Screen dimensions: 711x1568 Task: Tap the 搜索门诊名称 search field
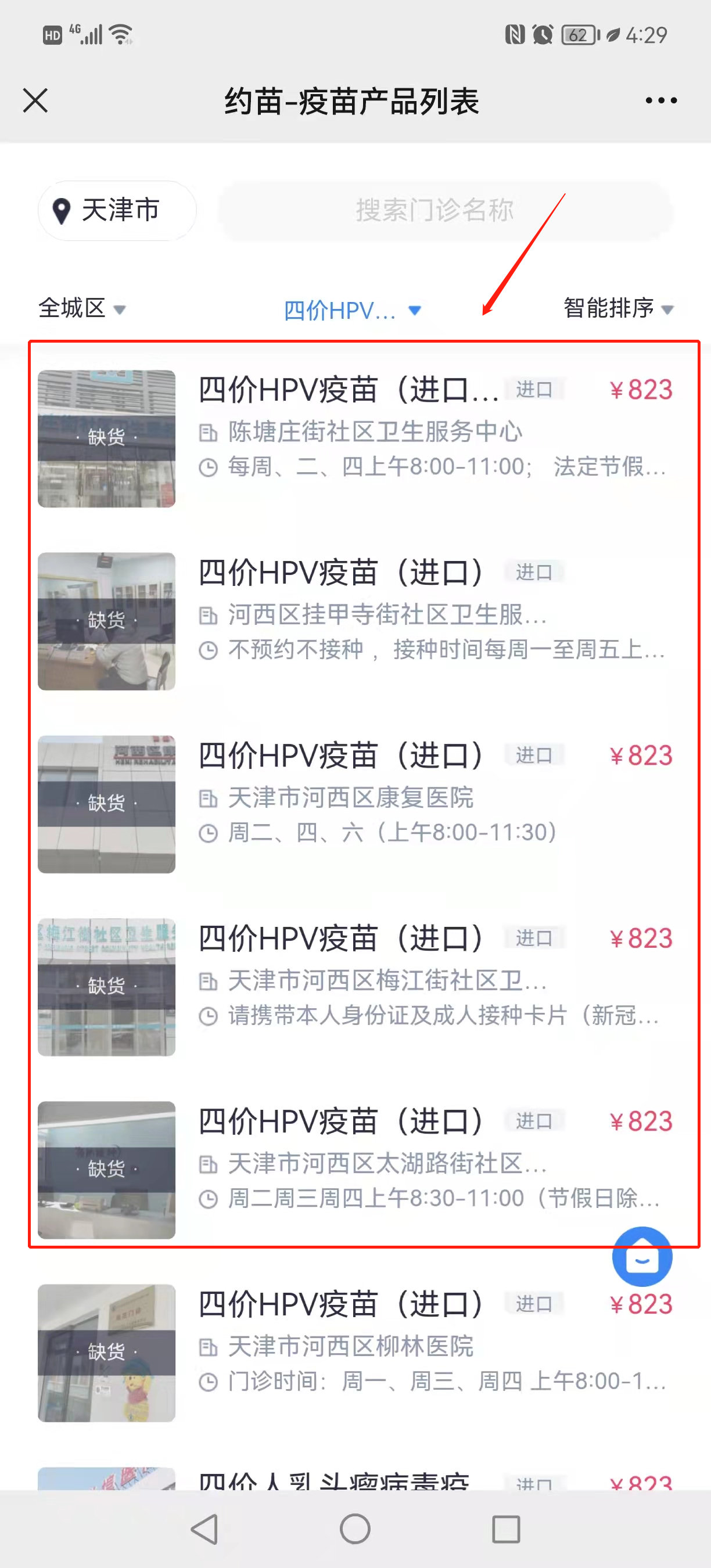(446, 211)
